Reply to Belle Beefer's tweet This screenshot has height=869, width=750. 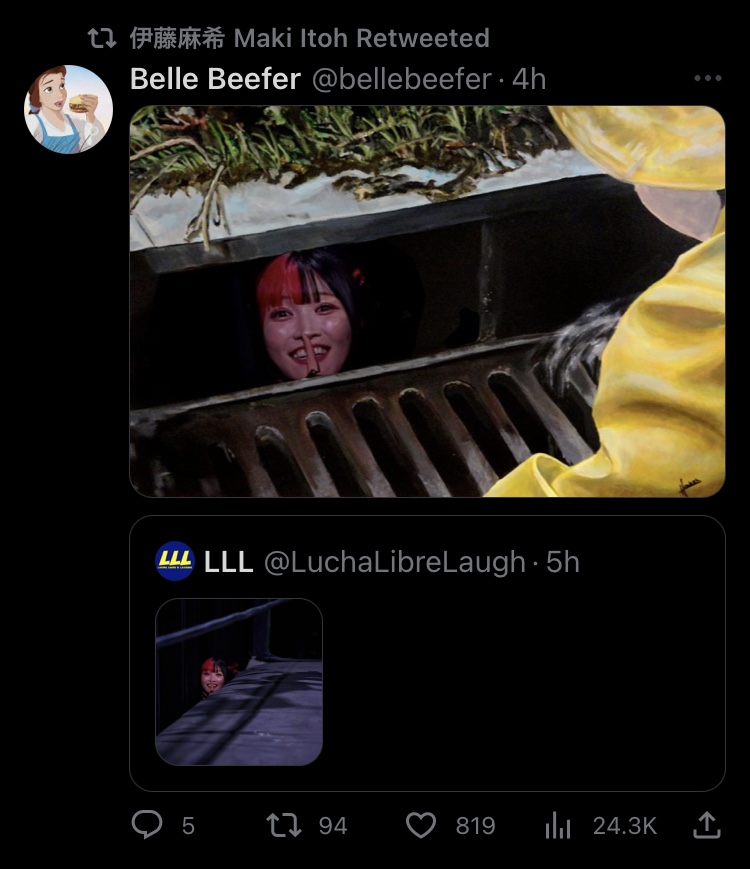[148, 825]
